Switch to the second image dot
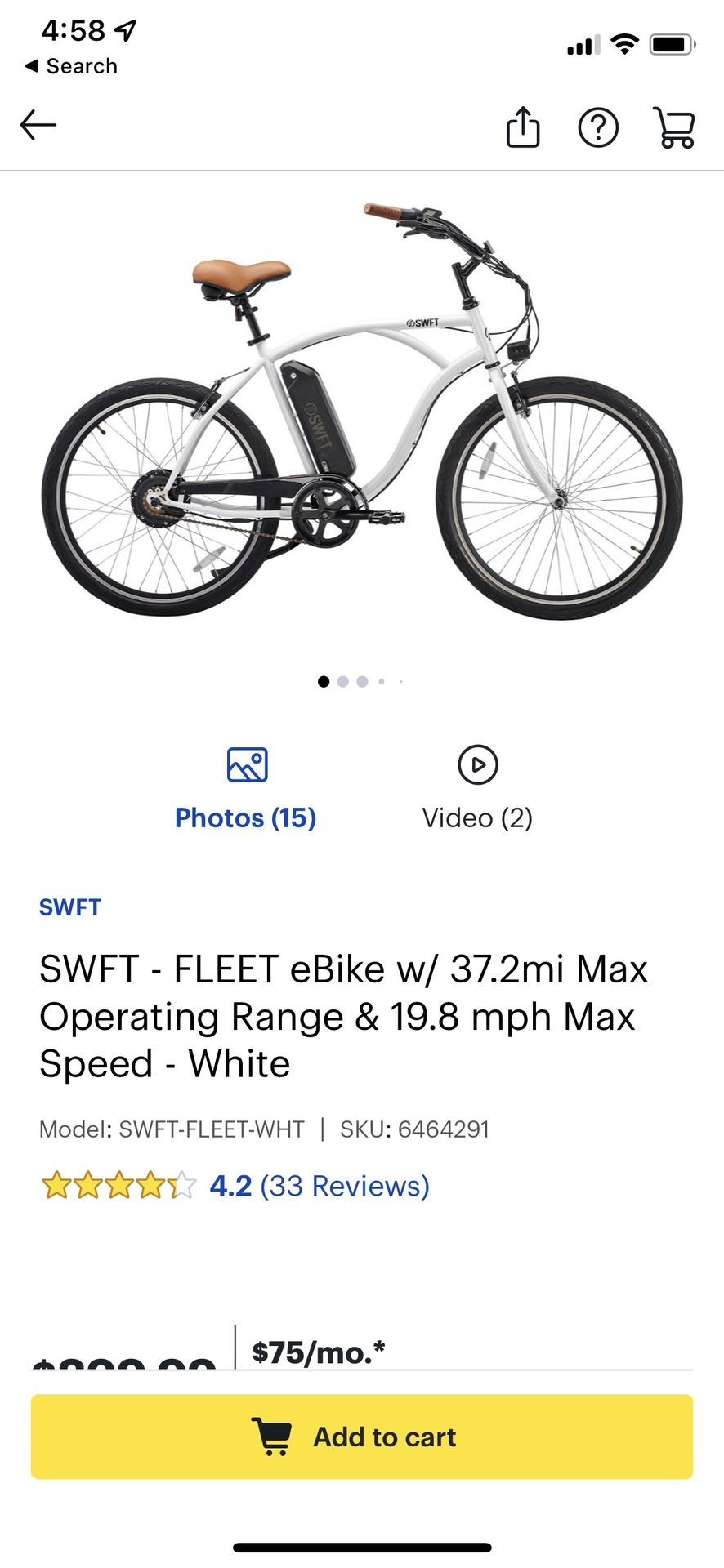 [x=342, y=681]
